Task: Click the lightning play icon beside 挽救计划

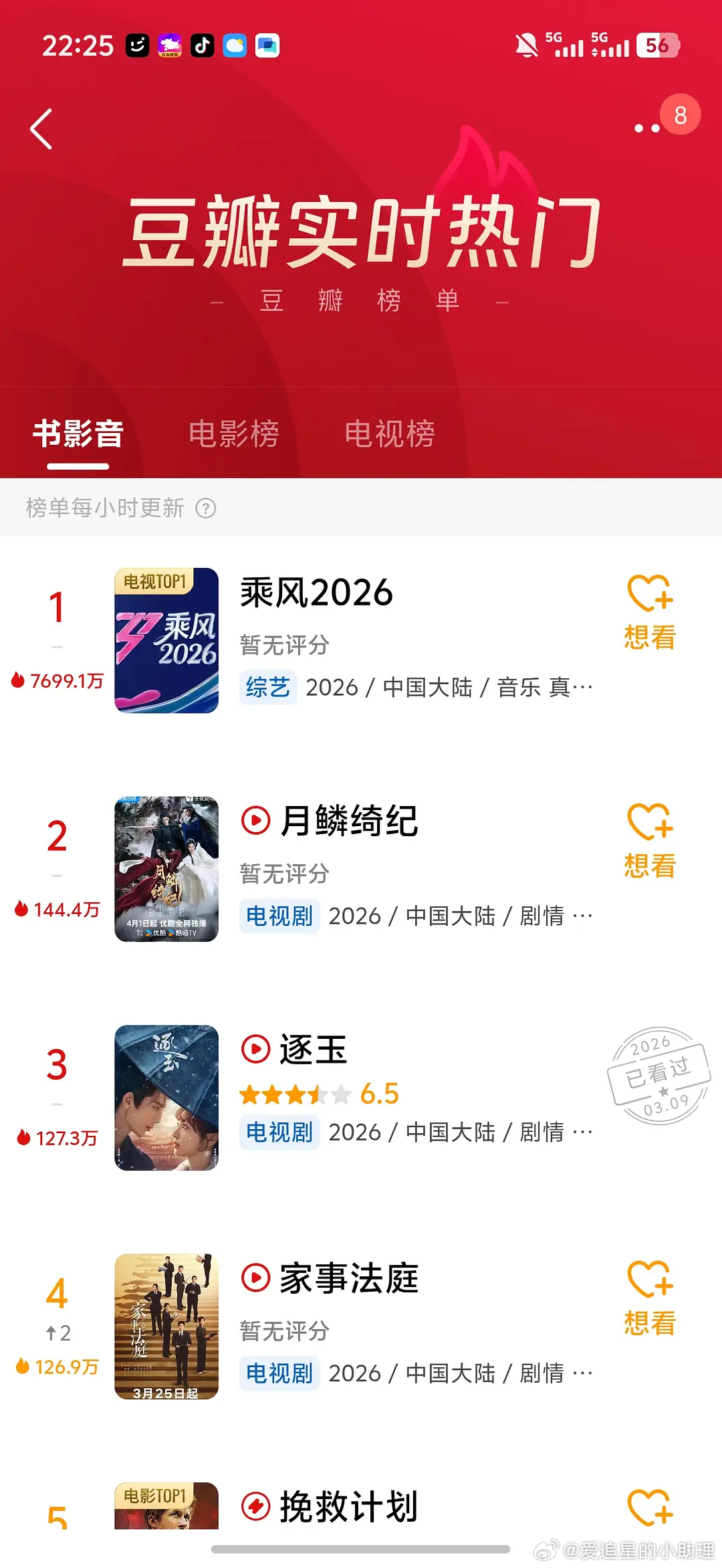Action: [x=255, y=1506]
